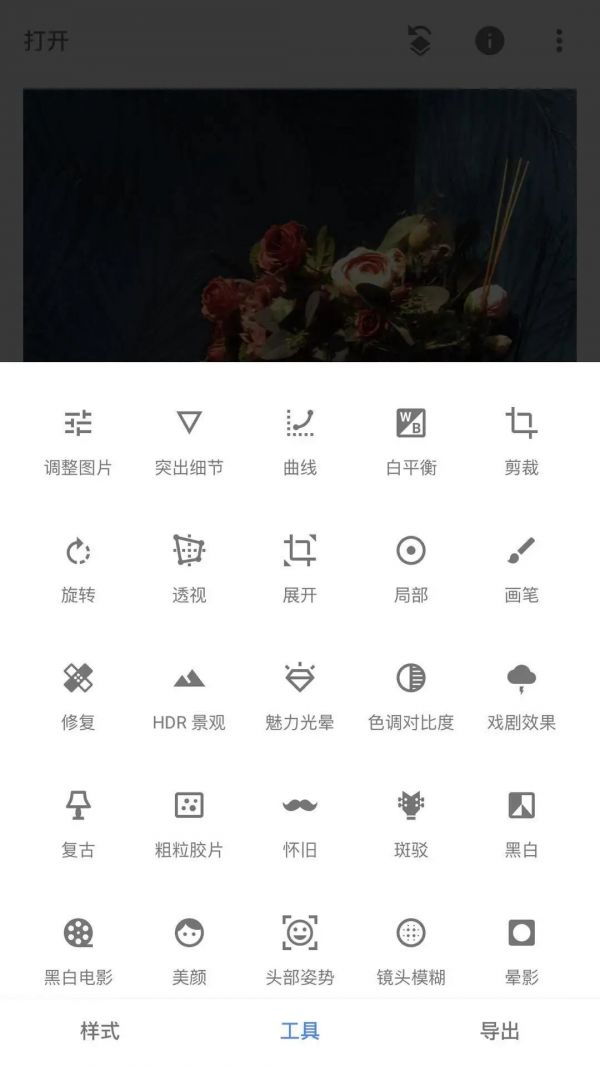Select the 突出细节 details tool
Image resolution: width=600 pixels, height=1066 pixels.
189,440
